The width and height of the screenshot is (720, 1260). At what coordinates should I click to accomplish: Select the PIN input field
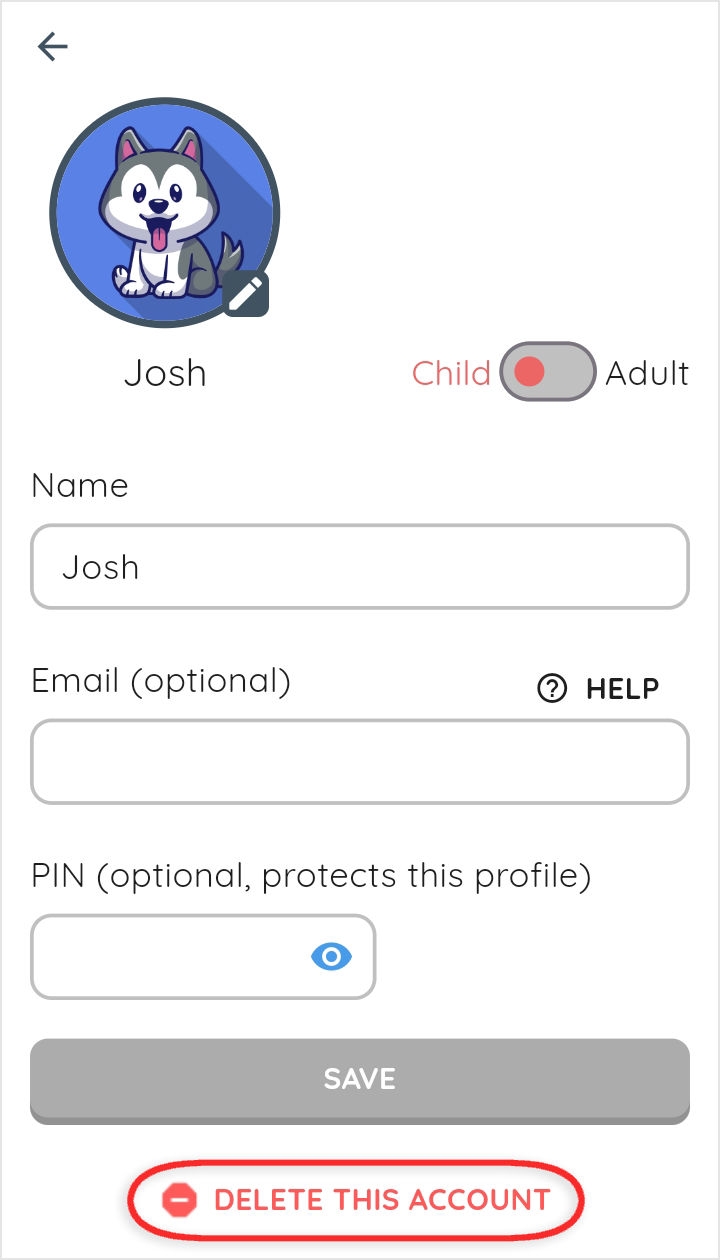pos(203,957)
